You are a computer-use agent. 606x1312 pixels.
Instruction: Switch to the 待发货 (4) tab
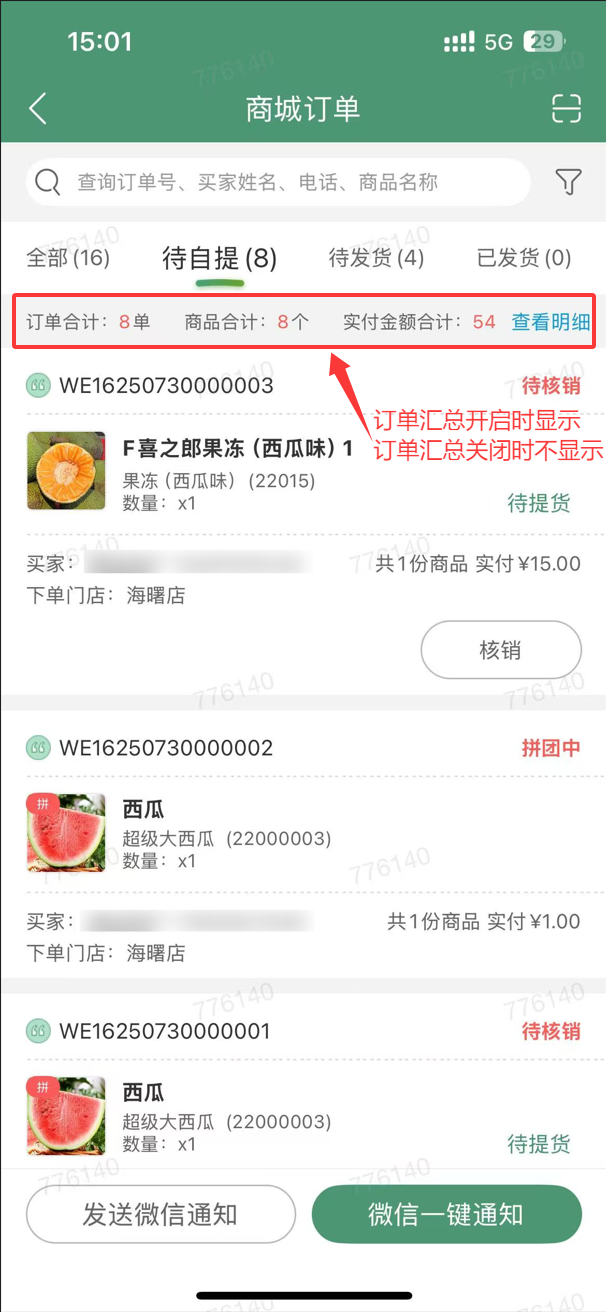tap(376, 258)
